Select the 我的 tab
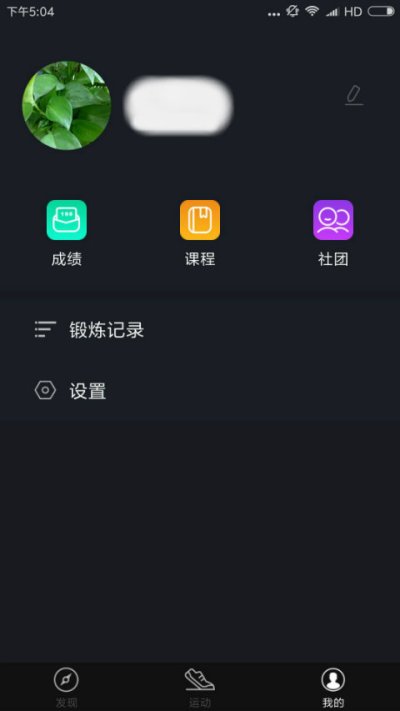 pyautogui.click(x=333, y=688)
